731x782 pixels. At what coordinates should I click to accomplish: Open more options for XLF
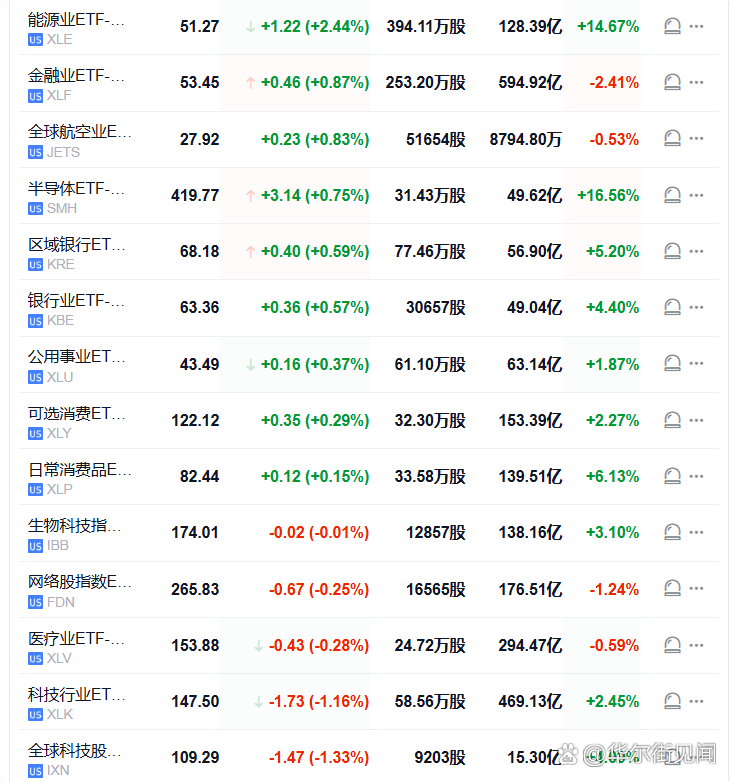click(697, 83)
